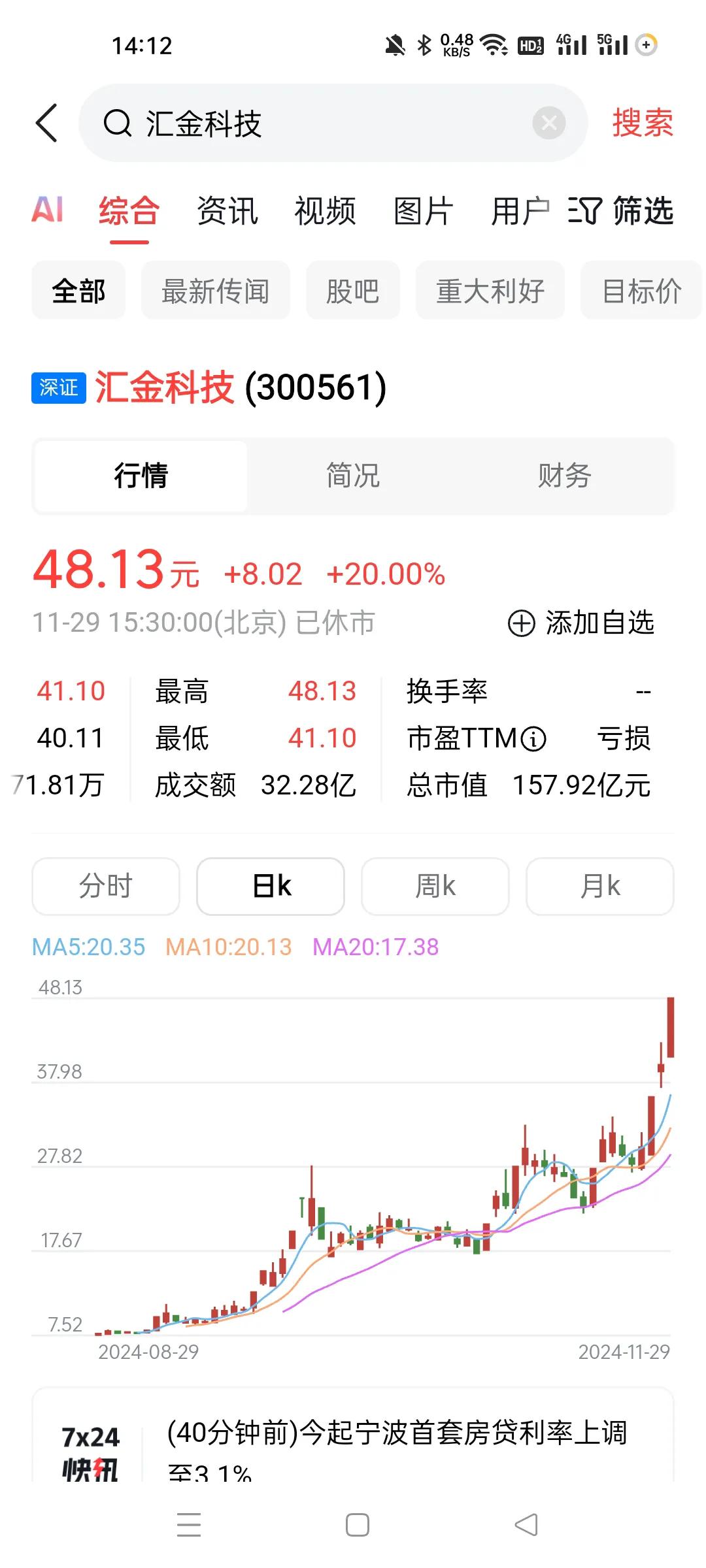Select the 最新传闻 chip
The width and height of the screenshot is (706, 1568).
click(x=216, y=290)
